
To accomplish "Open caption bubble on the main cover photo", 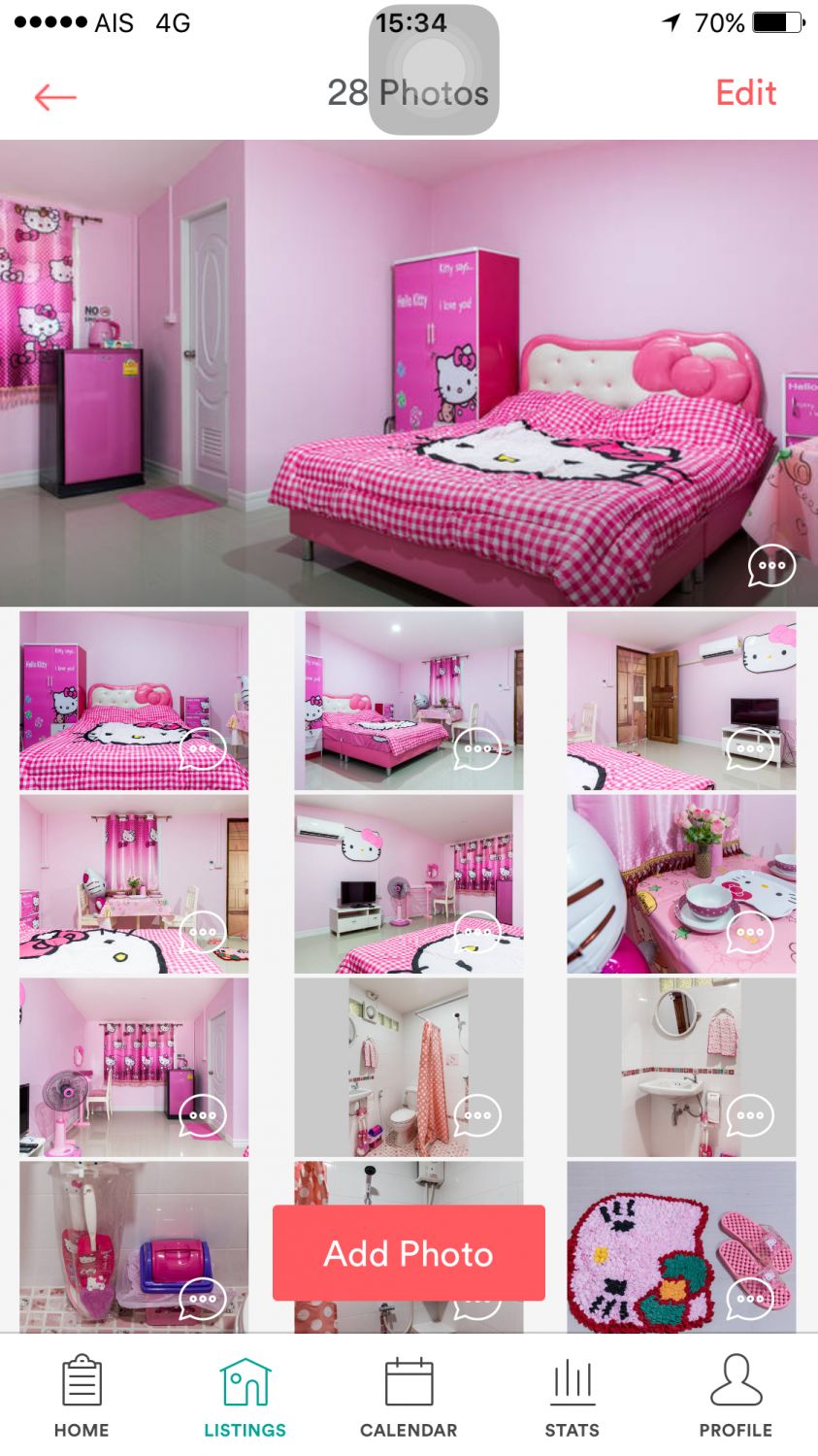I will tap(770, 566).
